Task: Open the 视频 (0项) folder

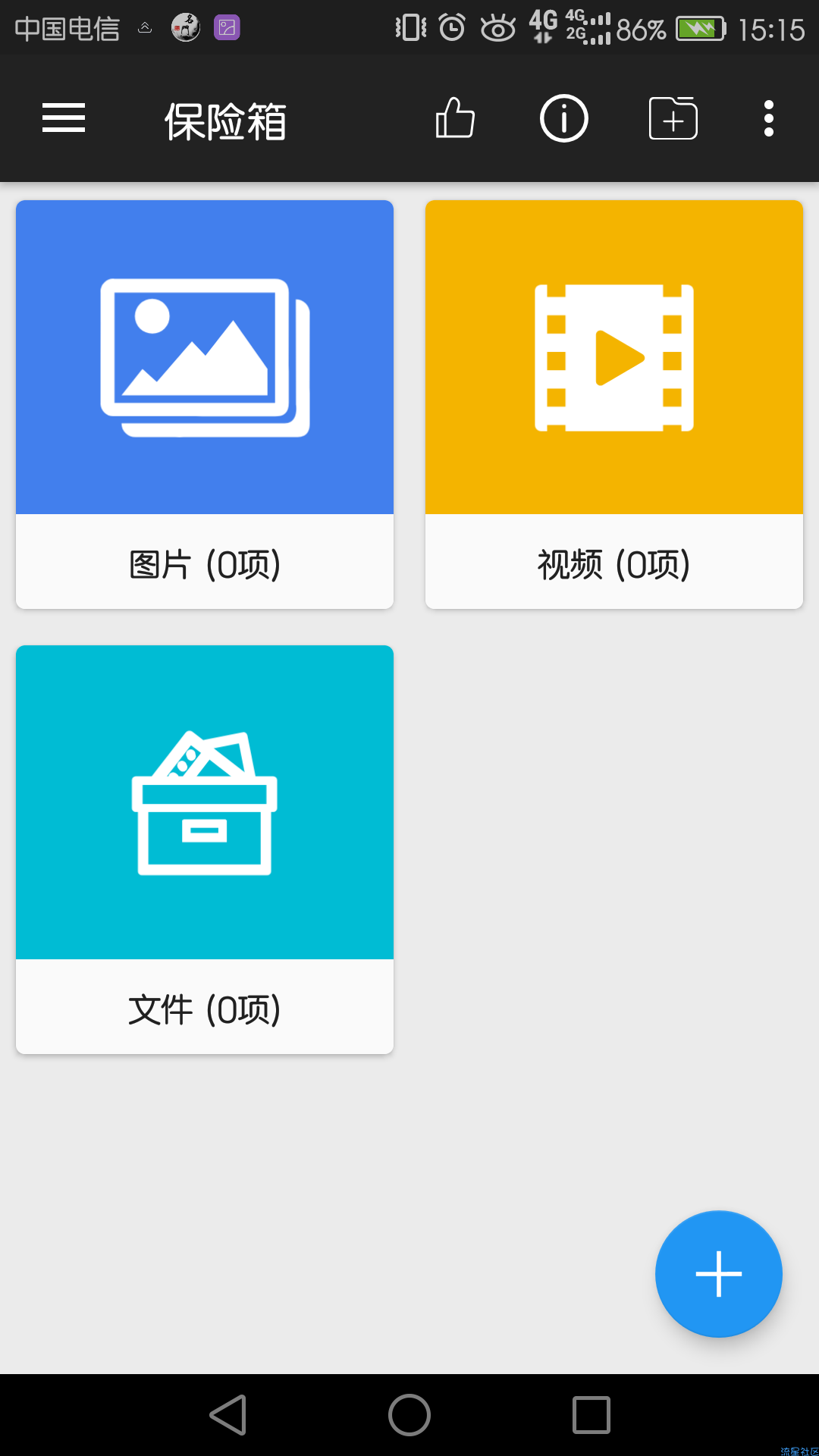Action: tap(614, 404)
